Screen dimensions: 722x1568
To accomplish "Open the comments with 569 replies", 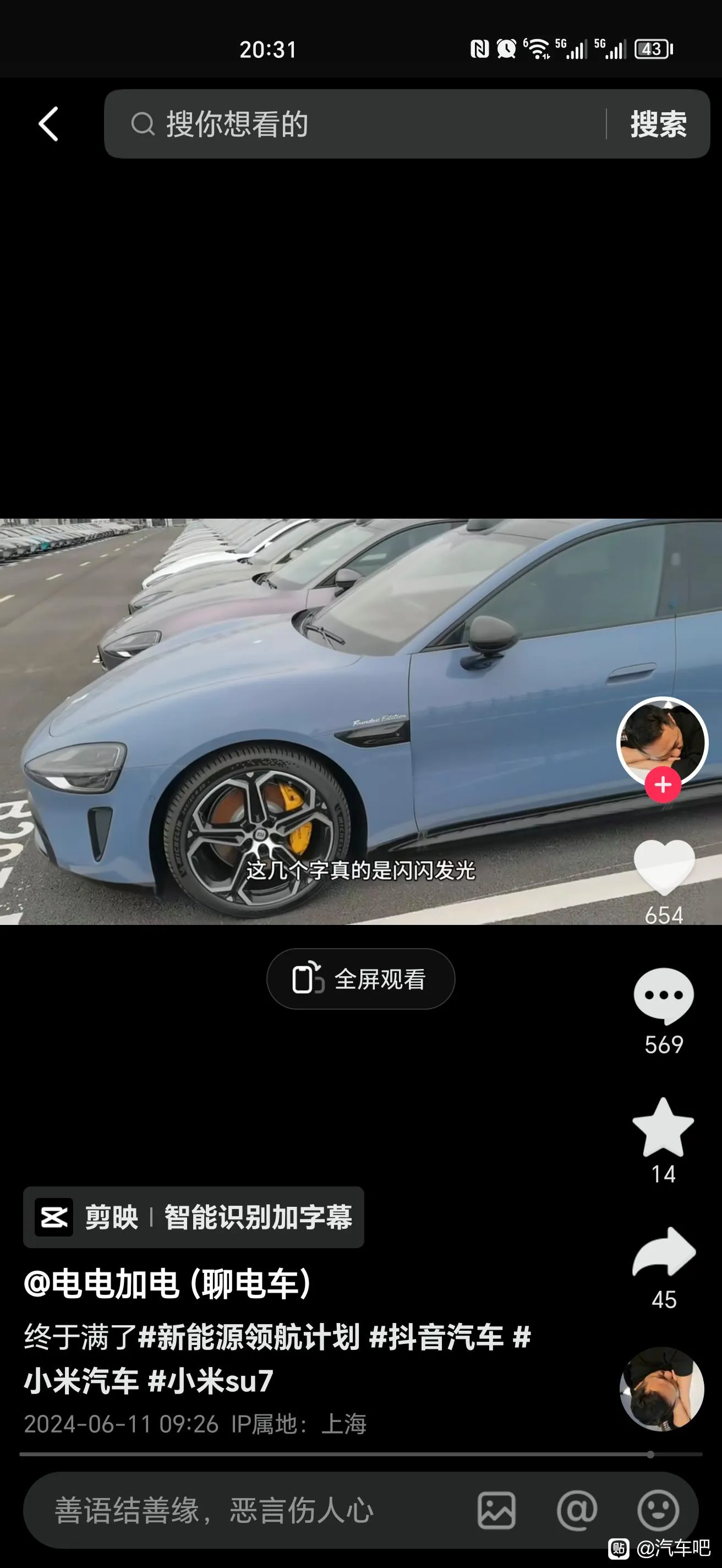I will pos(664,996).
